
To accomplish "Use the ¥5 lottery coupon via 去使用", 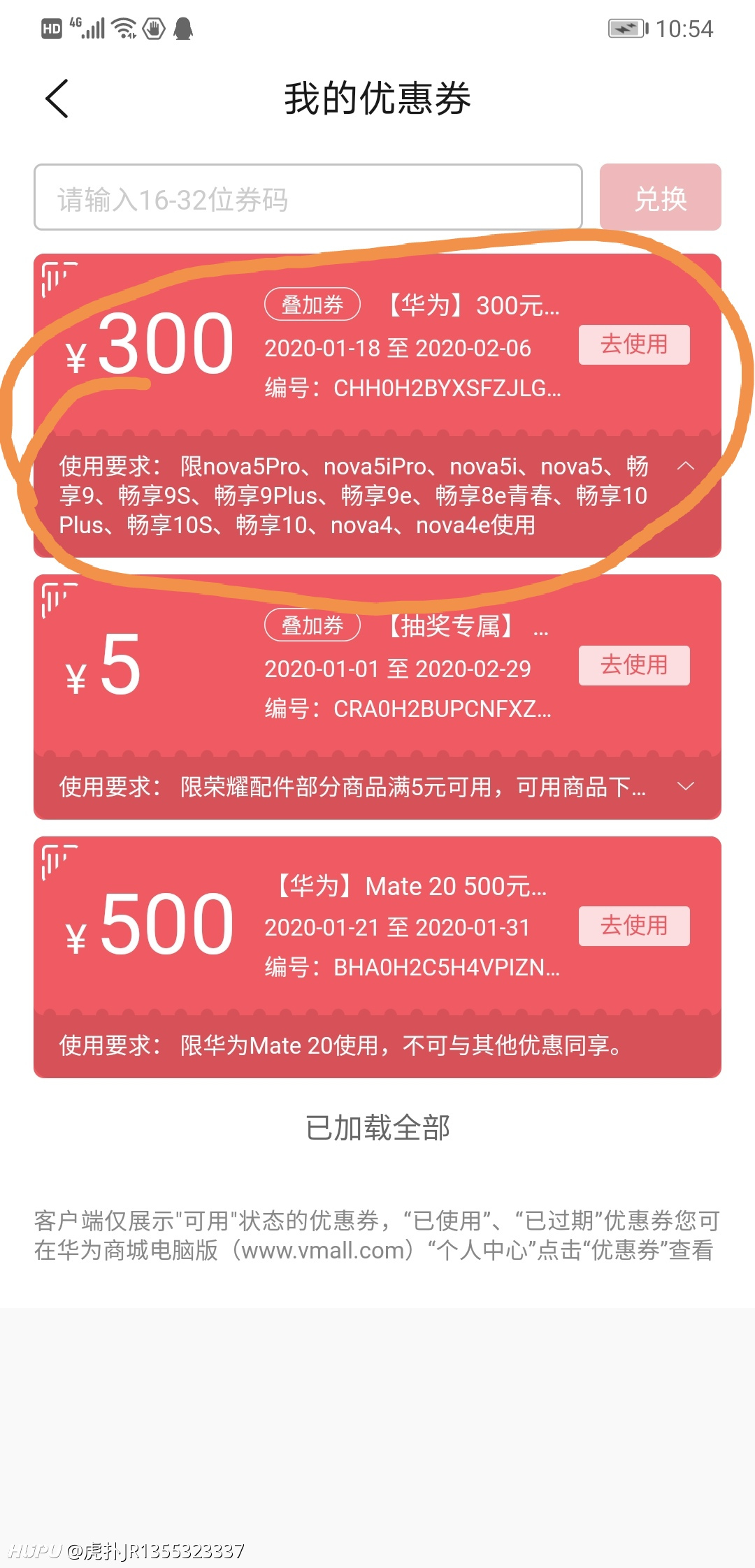I will 634,665.
